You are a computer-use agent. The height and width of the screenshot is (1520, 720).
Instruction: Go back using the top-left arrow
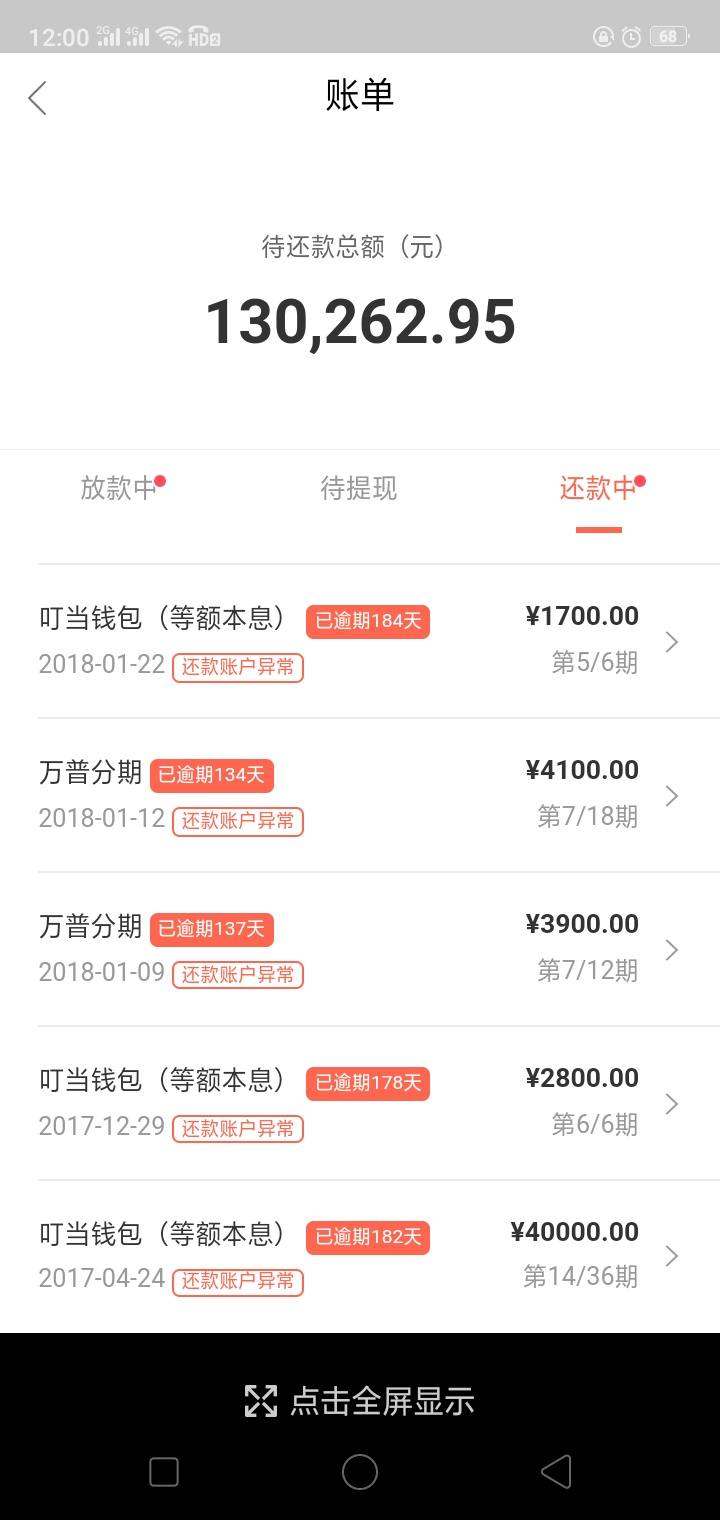click(38, 98)
